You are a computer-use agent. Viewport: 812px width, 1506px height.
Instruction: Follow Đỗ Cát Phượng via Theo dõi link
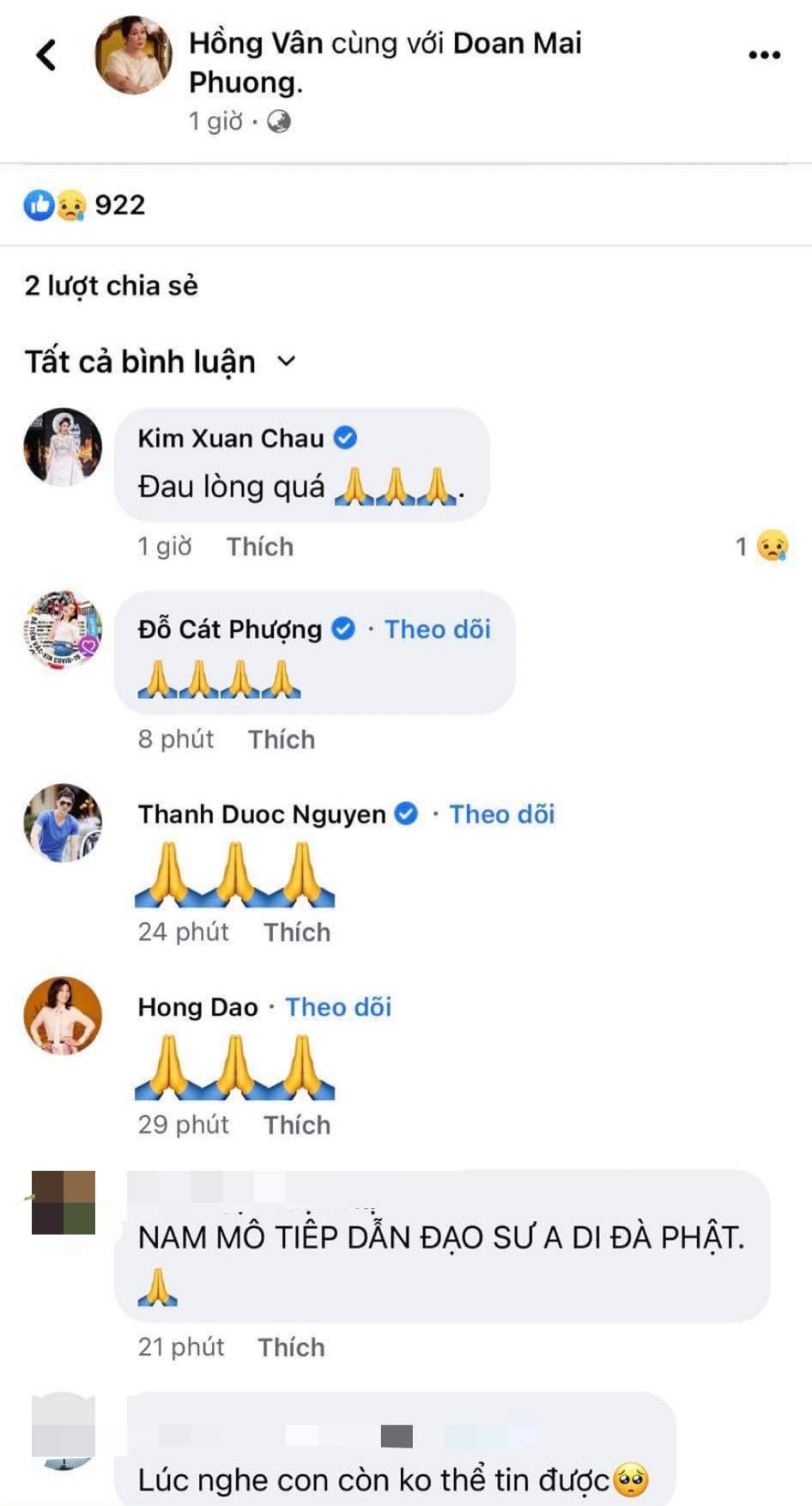(x=437, y=629)
